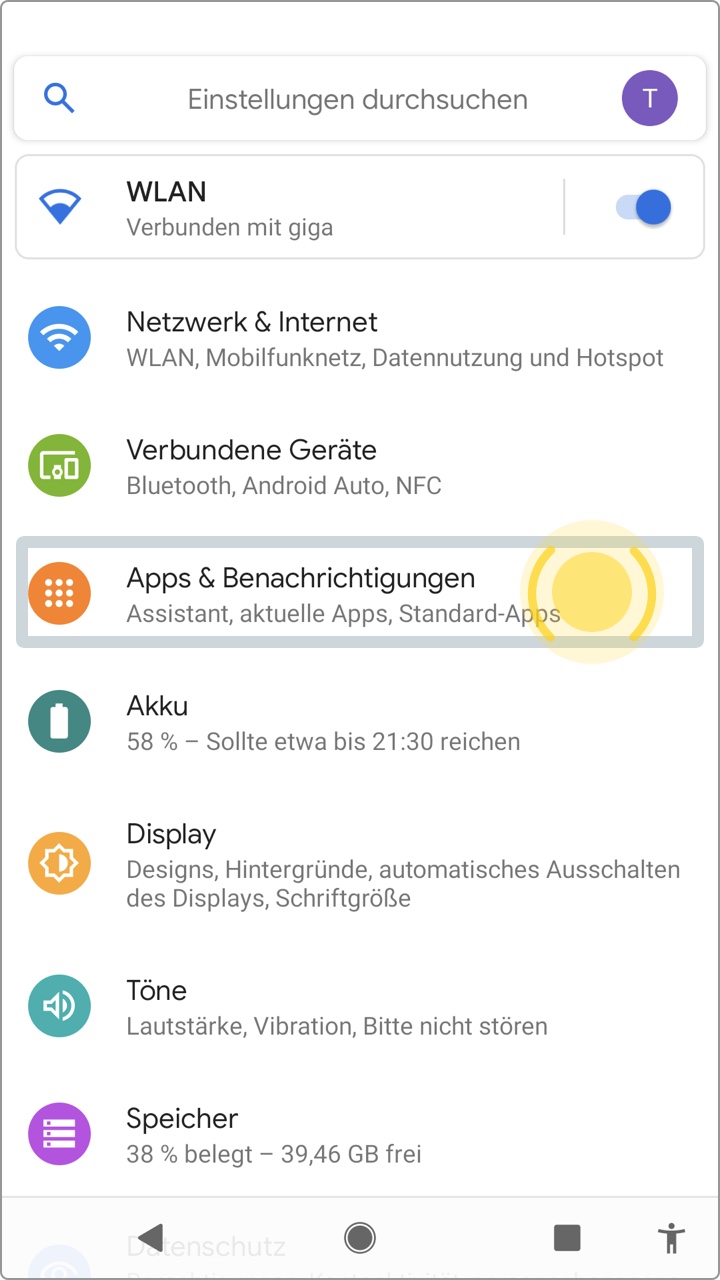
Task: Open Netzwerk & Internet settings
Action: [x=360, y=338]
